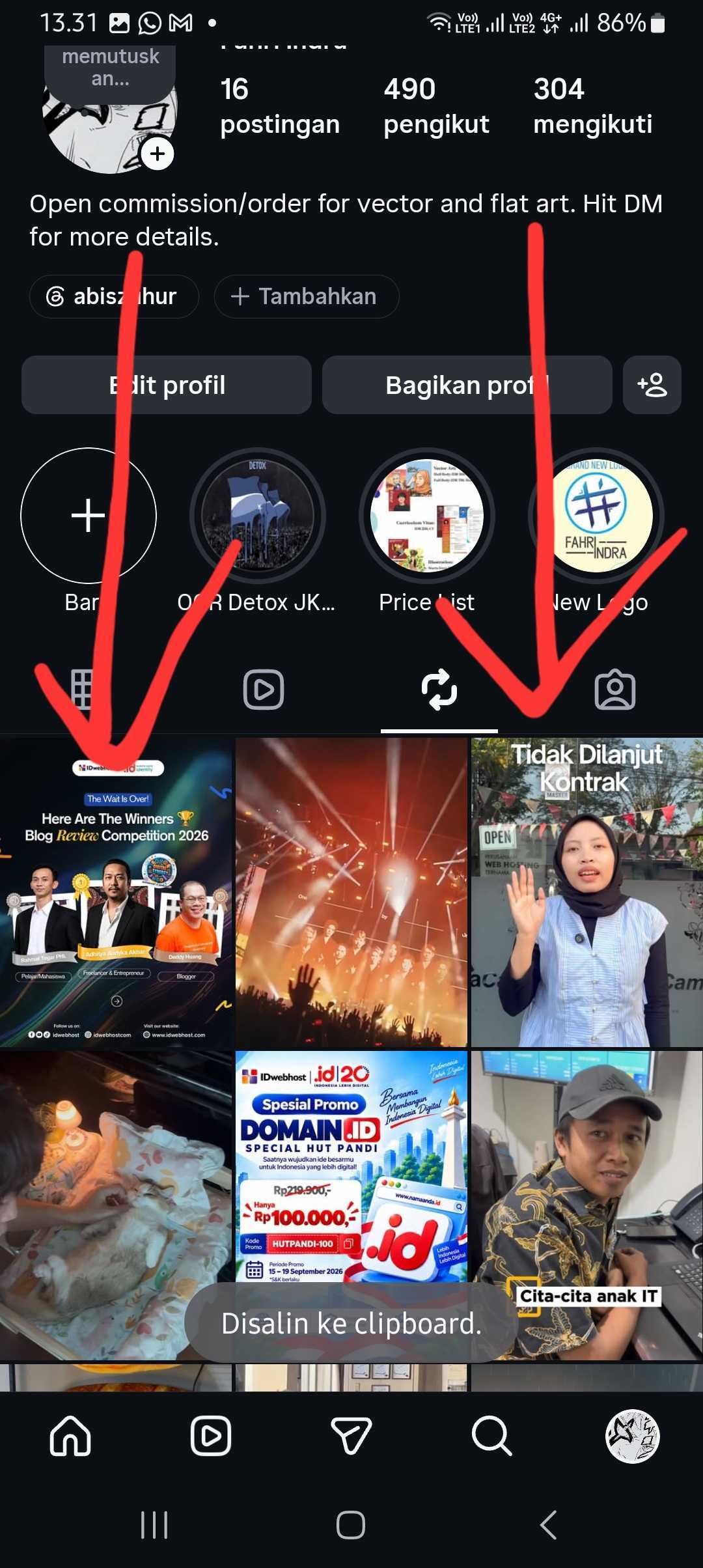The image size is (703, 1568).
Task: Open the Tidak Dilanjut Kontrak repost
Action: 587,892
